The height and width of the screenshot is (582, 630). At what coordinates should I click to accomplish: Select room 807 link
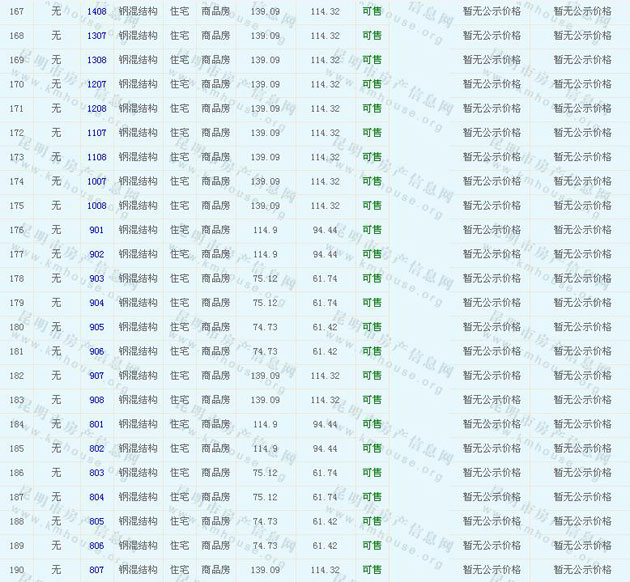click(97, 570)
